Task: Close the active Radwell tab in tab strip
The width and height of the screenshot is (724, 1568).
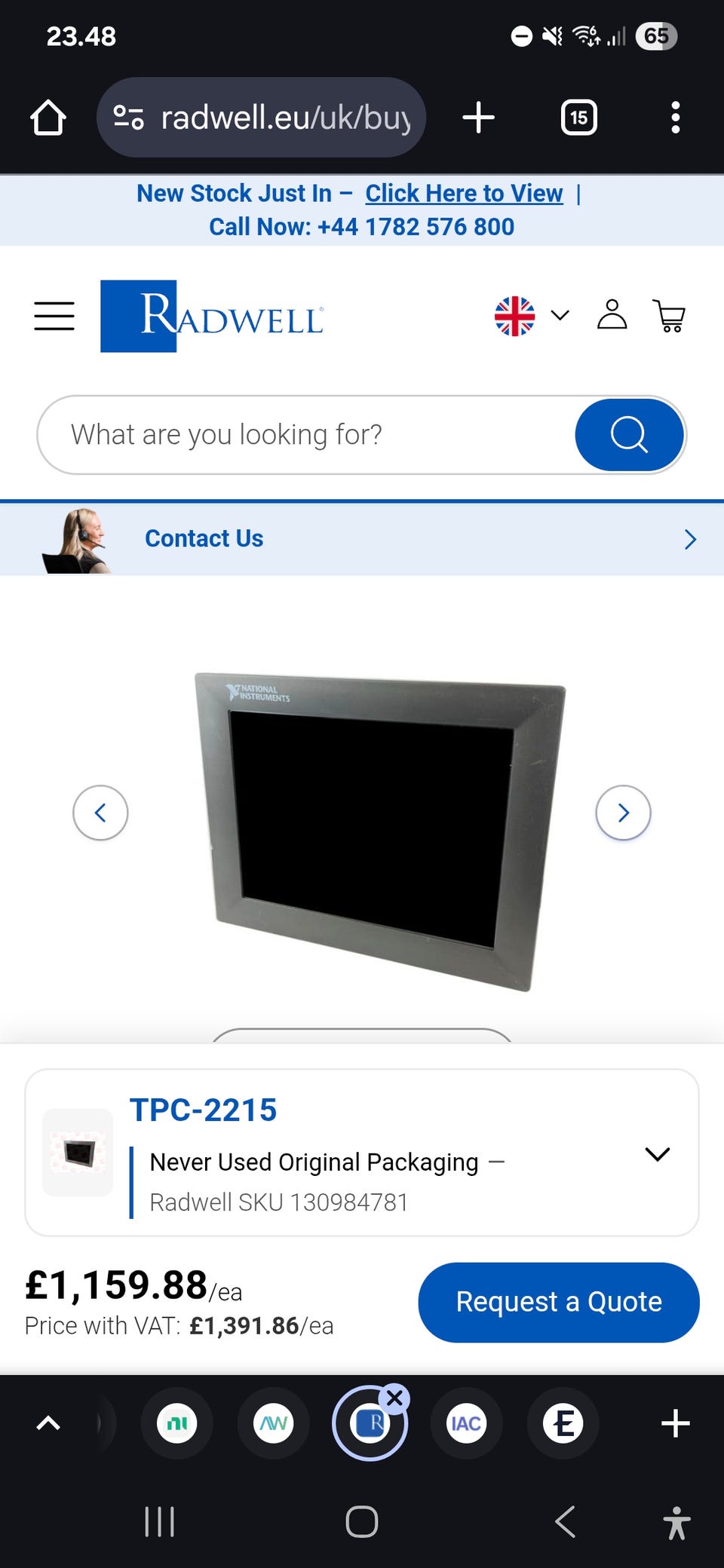Action: pos(394,1399)
